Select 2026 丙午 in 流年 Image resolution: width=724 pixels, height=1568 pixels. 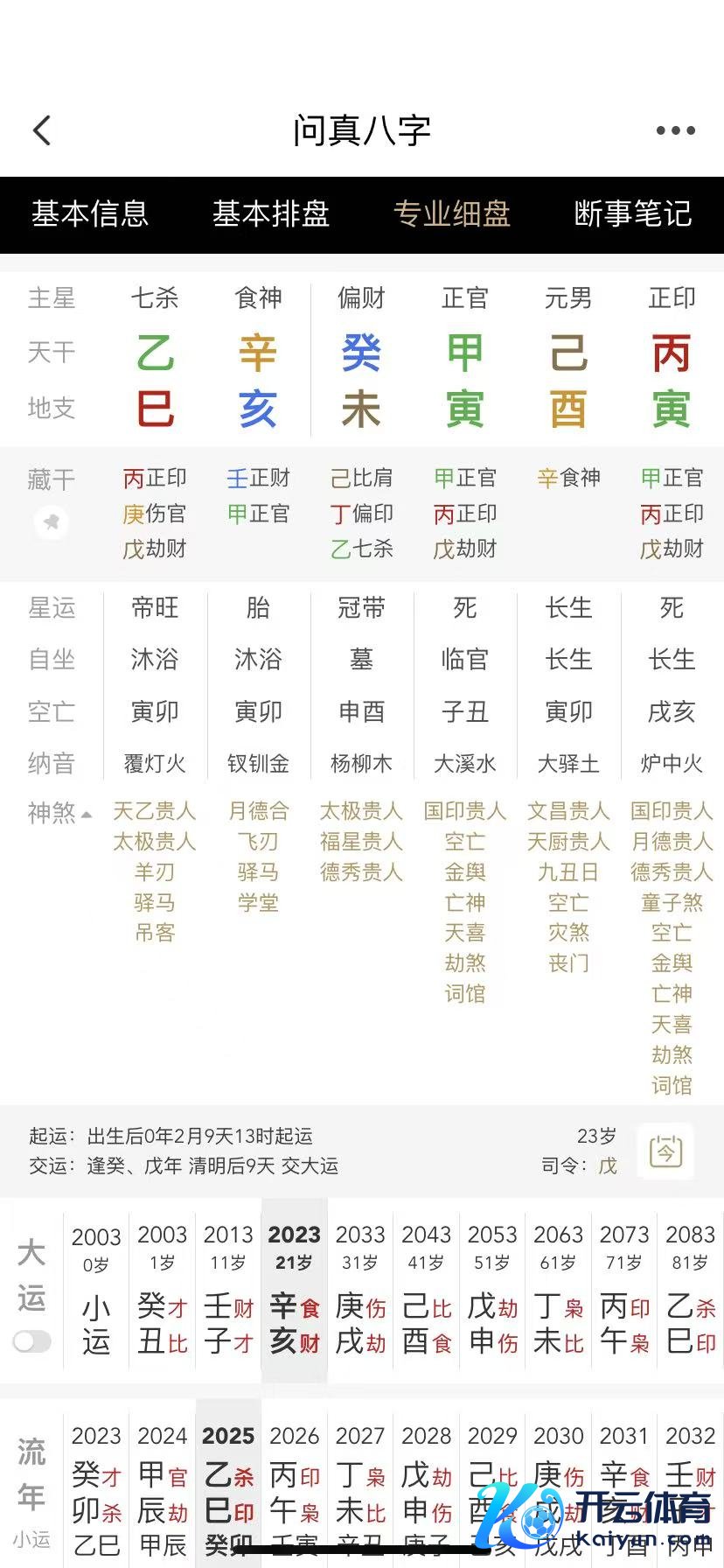[295, 1487]
